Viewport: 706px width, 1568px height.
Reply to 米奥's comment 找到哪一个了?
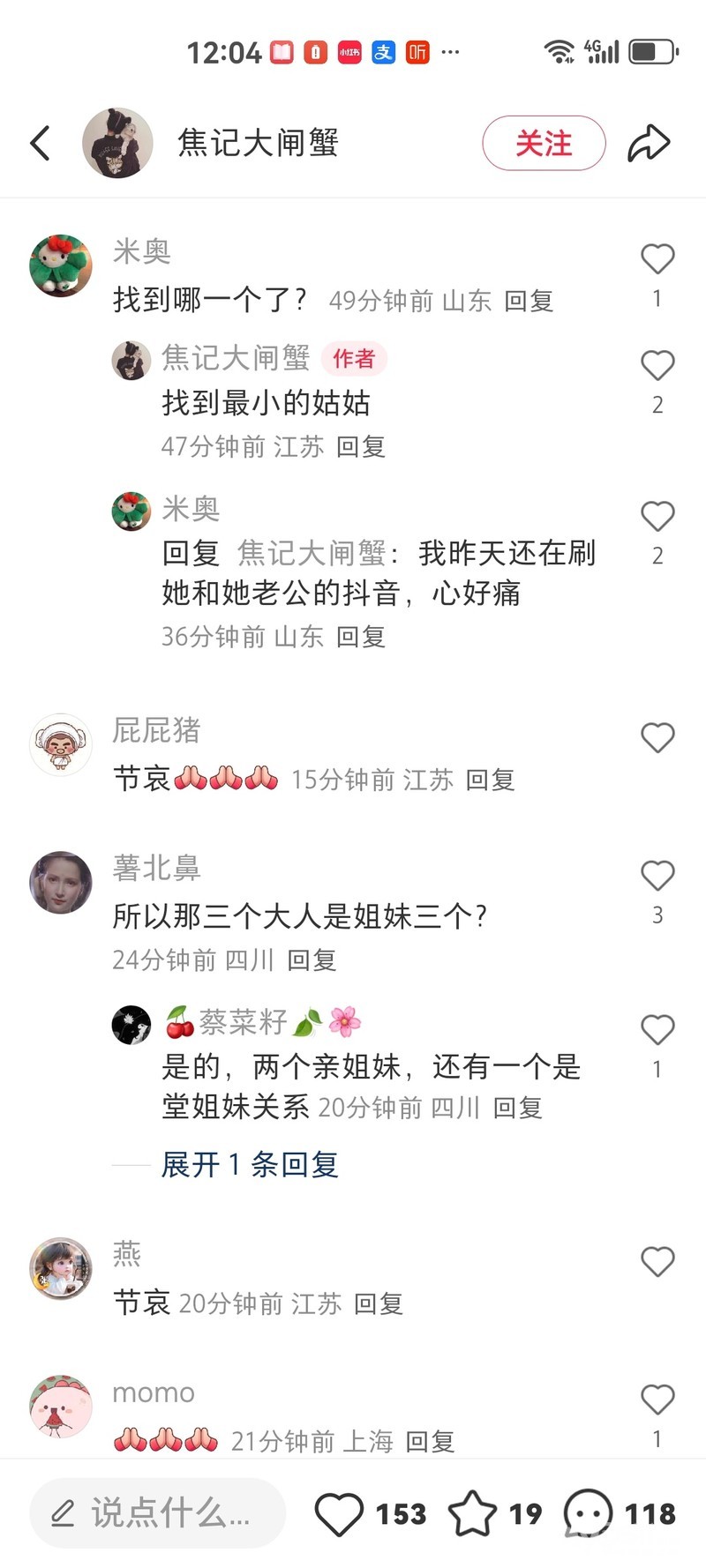[x=529, y=302]
